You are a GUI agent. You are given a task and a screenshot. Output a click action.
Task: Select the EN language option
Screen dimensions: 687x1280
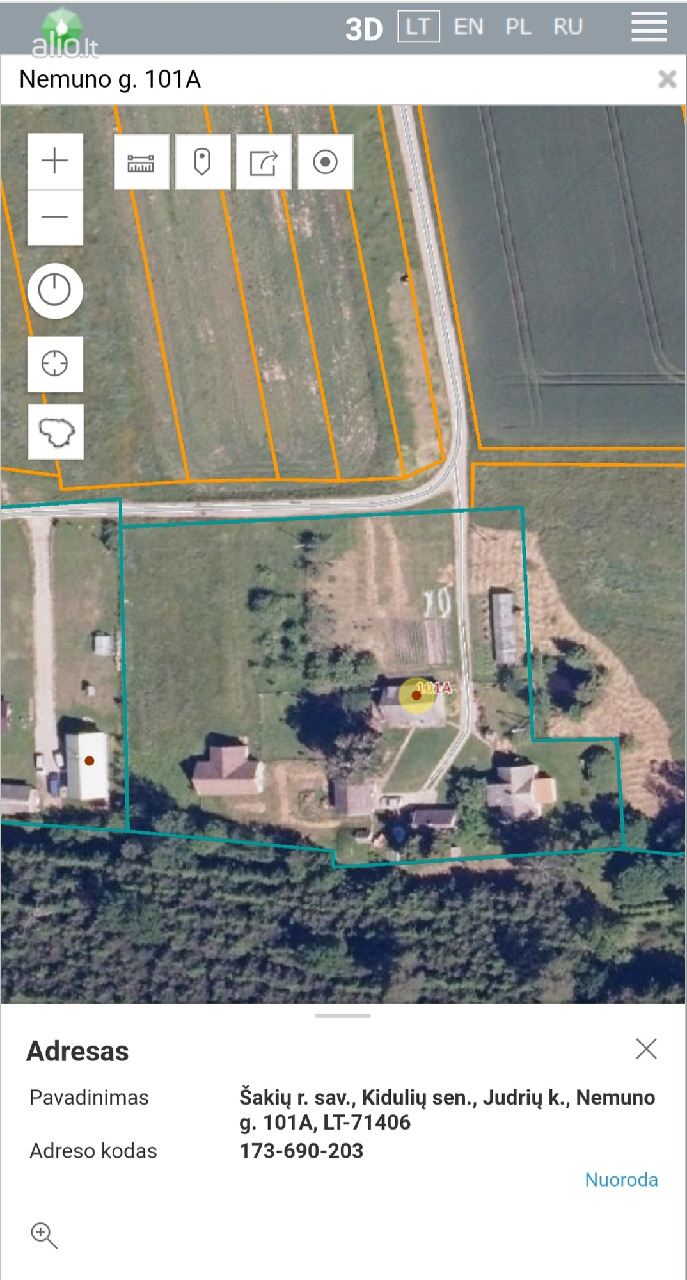coord(468,27)
